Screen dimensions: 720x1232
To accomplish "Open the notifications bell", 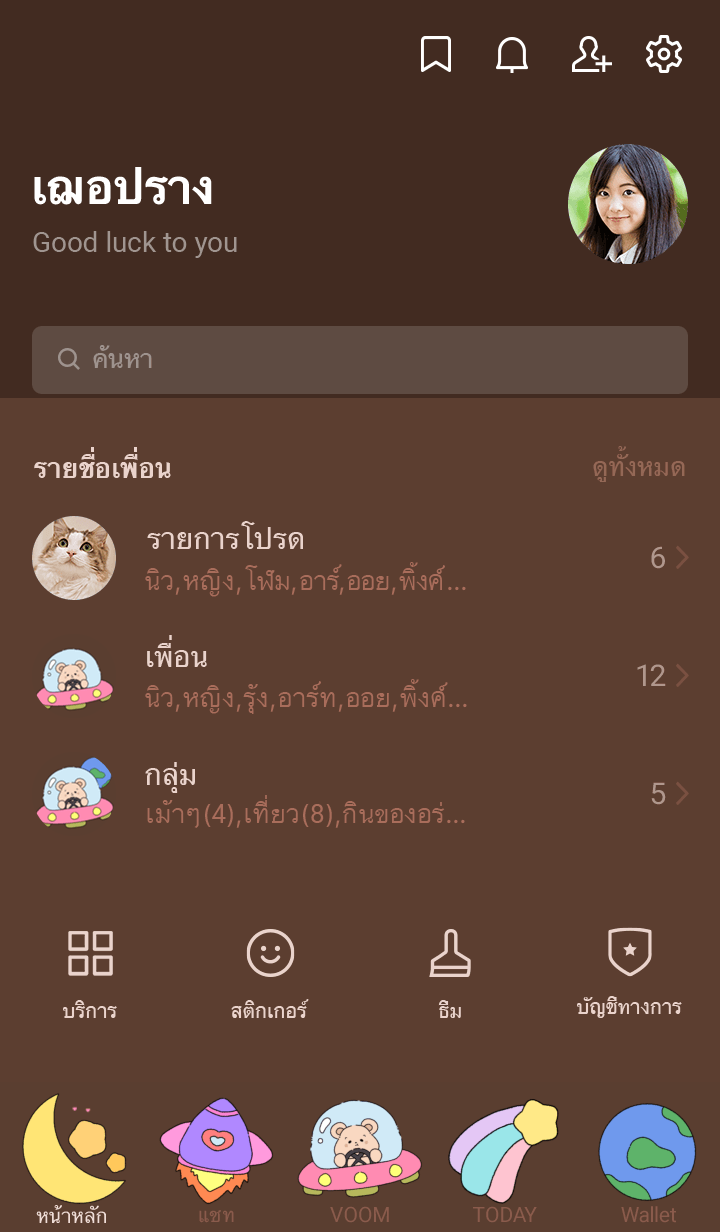I will click(x=512, y=55).
